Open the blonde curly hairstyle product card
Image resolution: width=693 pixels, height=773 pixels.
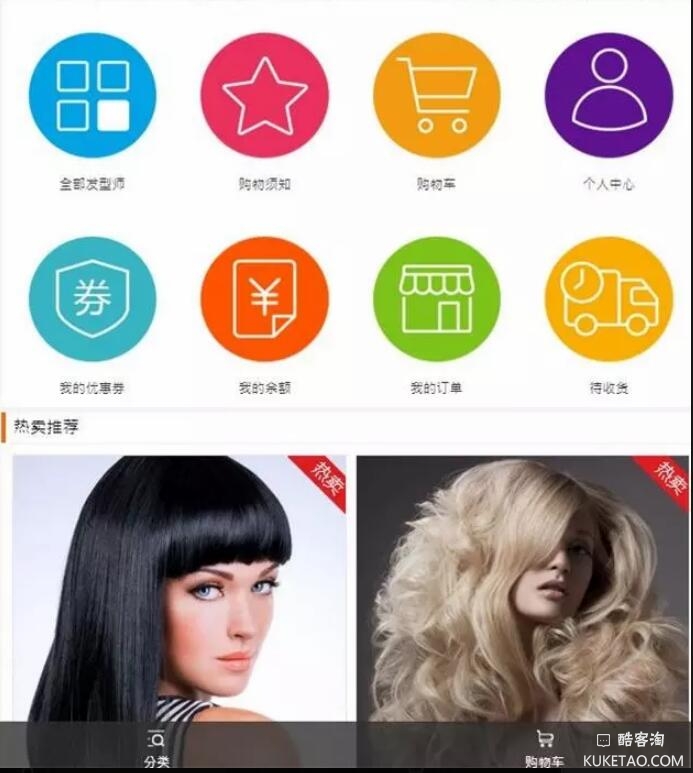click(x=522, y=588)
